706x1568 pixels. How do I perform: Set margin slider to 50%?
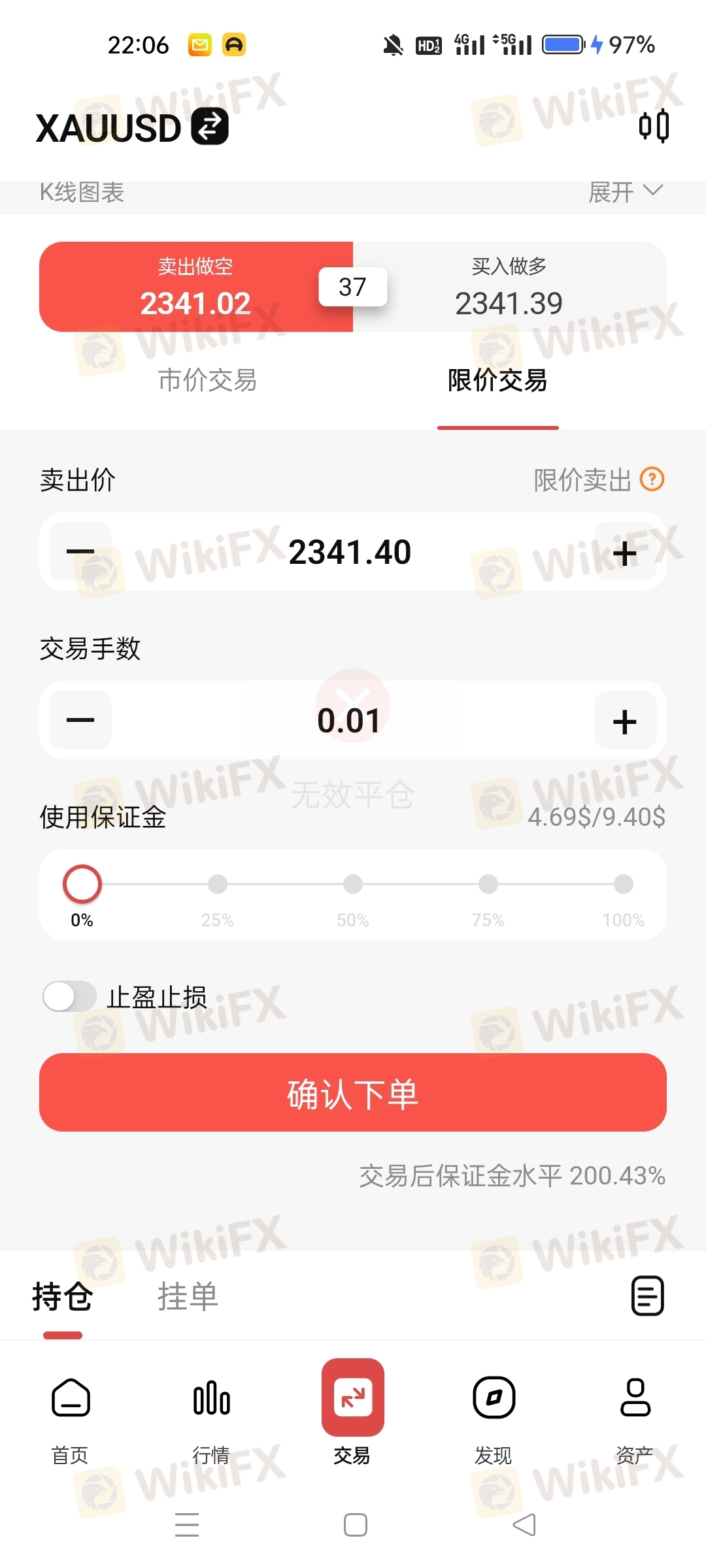click(353, 884)
